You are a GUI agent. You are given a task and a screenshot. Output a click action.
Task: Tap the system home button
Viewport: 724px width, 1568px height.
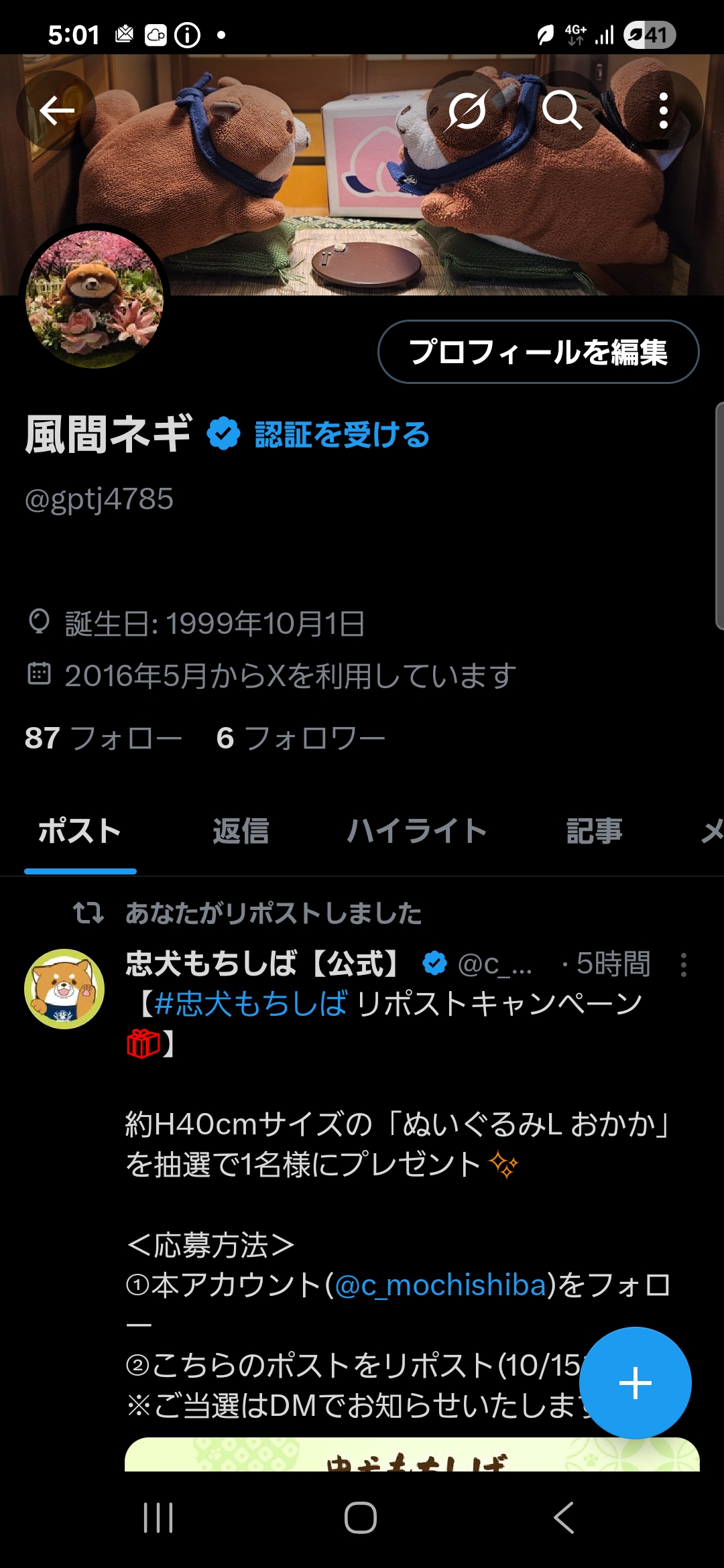click(361, 1517)
